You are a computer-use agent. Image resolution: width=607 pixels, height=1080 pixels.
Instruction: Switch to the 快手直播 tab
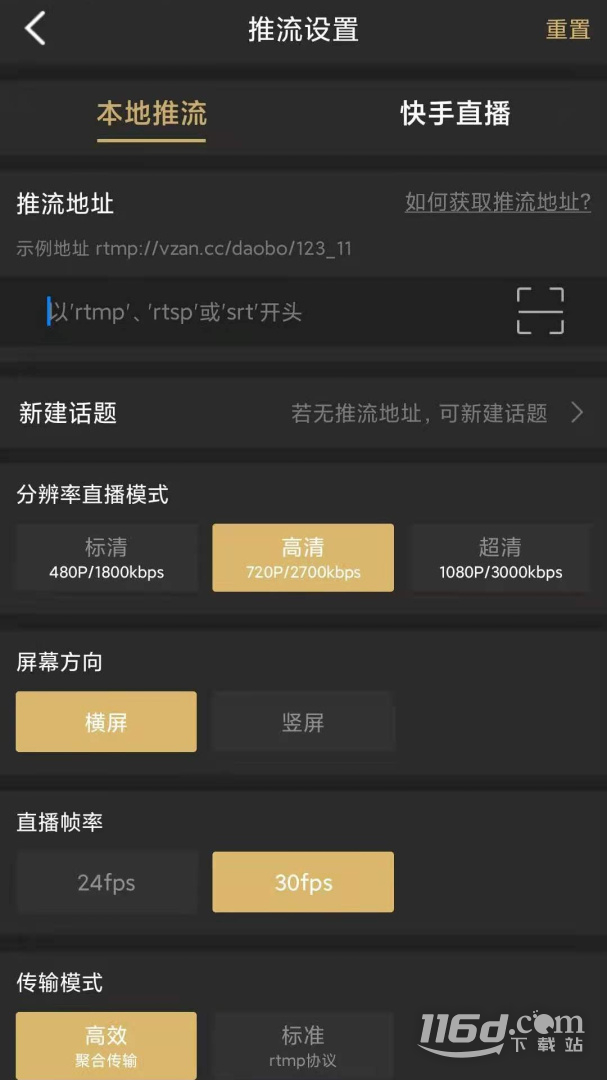click(x=455, y=114)
